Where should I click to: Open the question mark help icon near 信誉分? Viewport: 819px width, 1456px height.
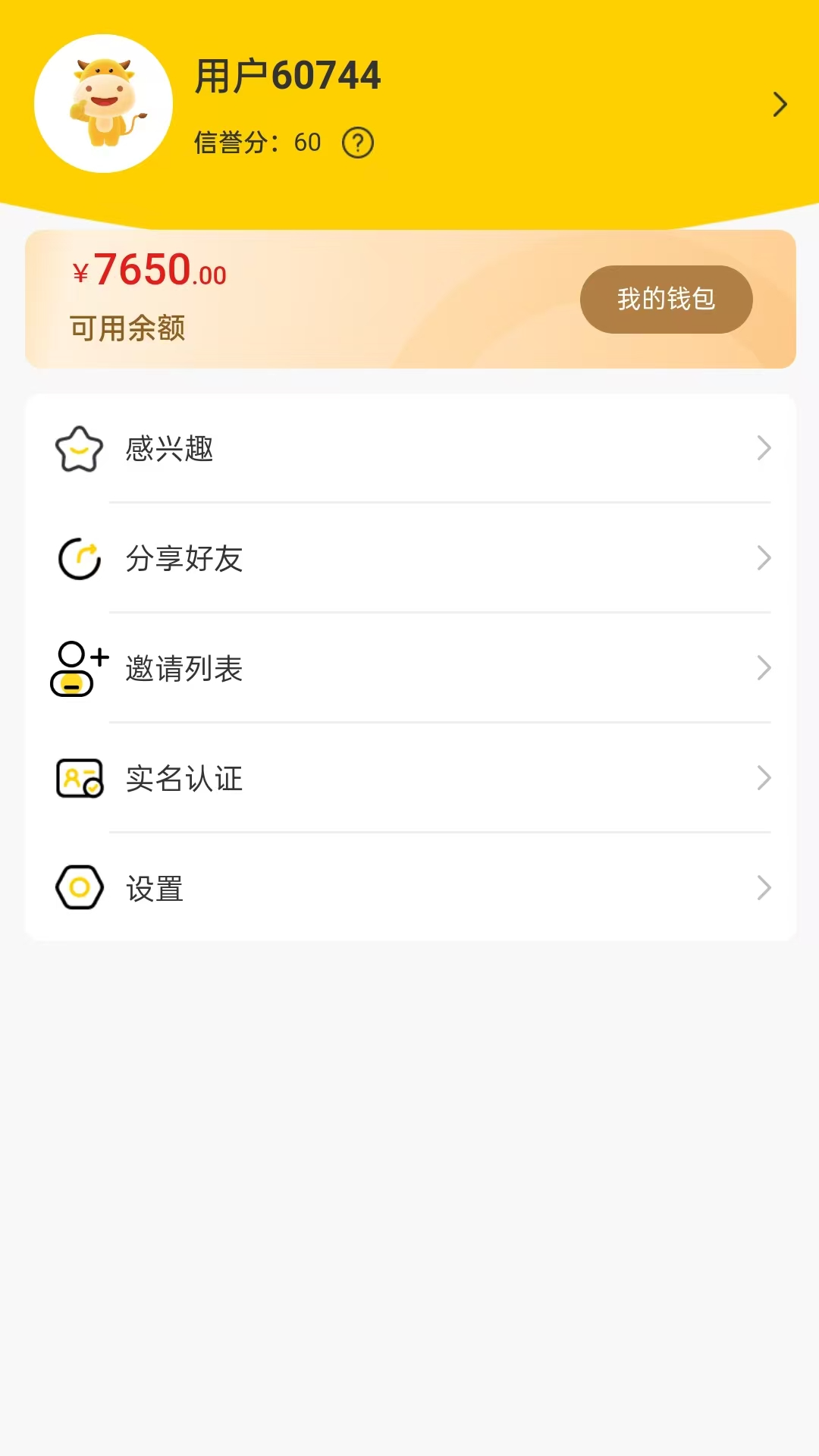point(359,142)
